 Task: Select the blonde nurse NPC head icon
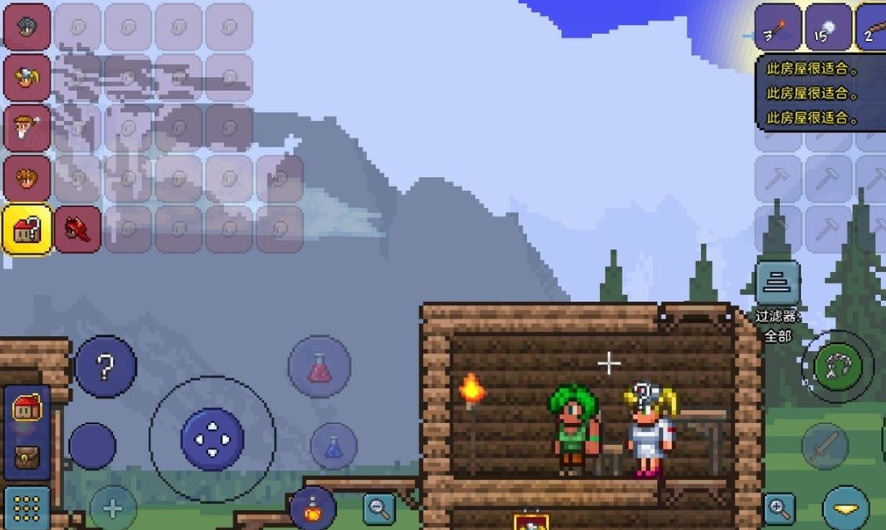(27, 78)
